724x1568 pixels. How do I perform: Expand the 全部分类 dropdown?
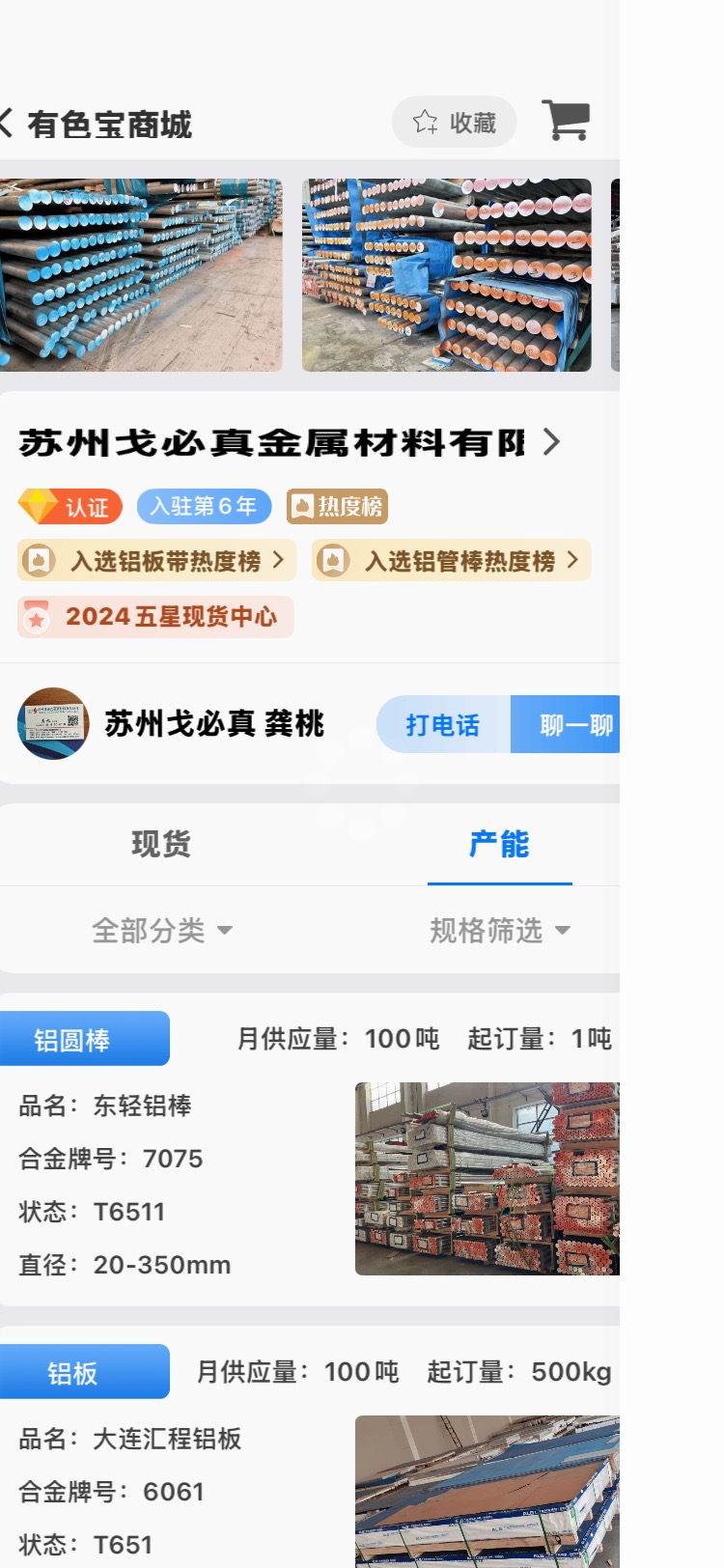coord(162,931)
